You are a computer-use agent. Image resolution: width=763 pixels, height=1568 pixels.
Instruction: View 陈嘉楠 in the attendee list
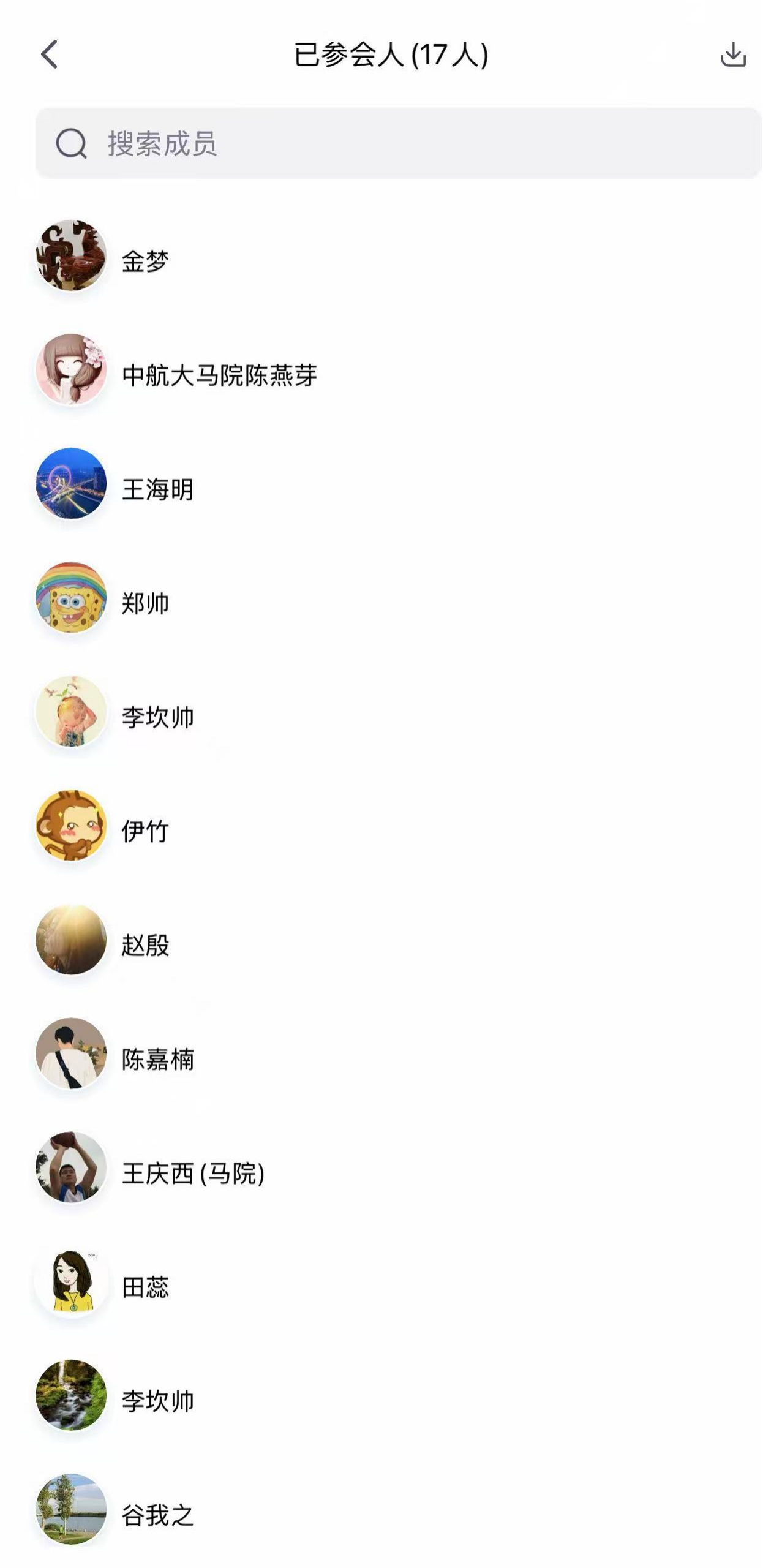pyautogui.click(x=157, y=1059)
